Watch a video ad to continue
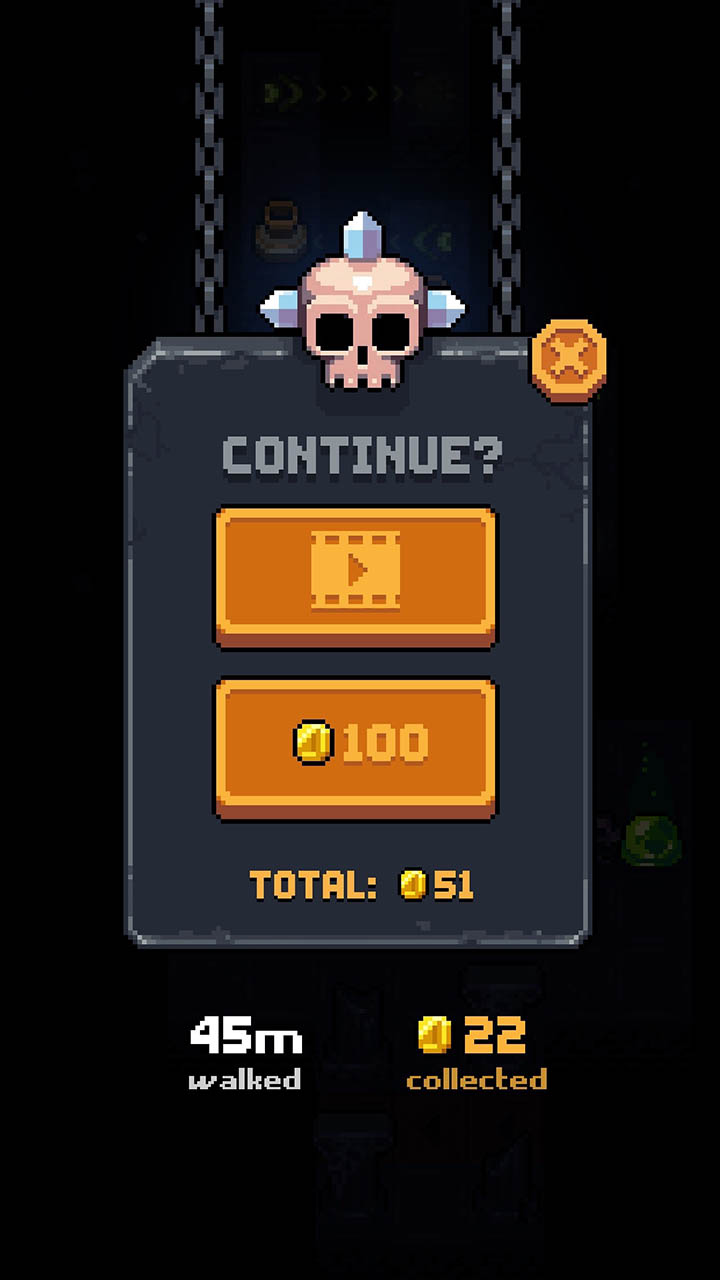 coord(355,574)
